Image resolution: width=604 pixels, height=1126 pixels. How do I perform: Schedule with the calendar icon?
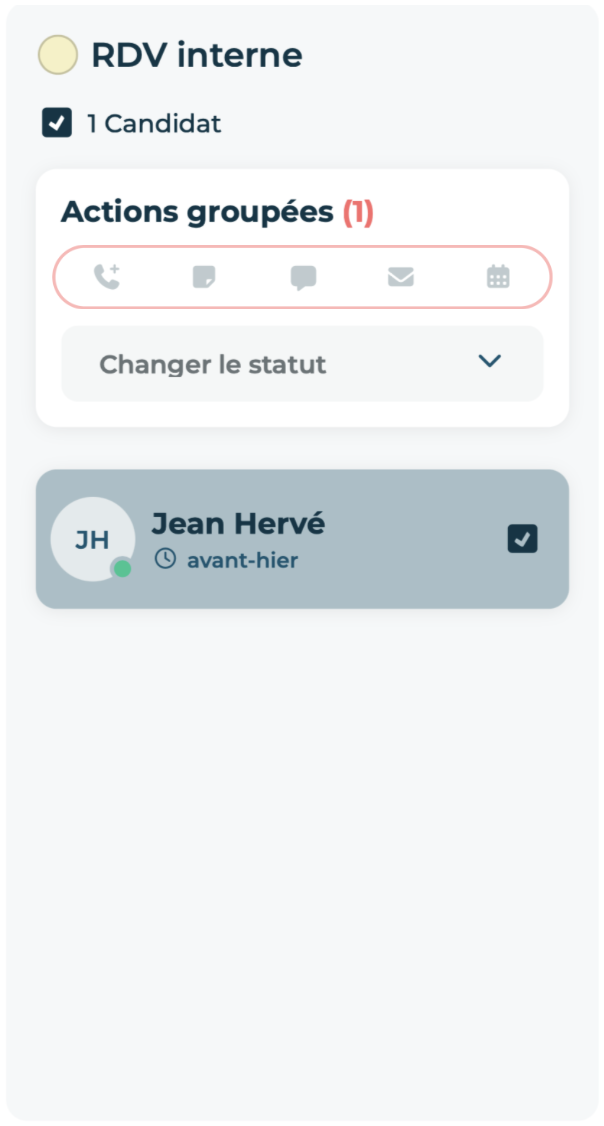[498, 277]
